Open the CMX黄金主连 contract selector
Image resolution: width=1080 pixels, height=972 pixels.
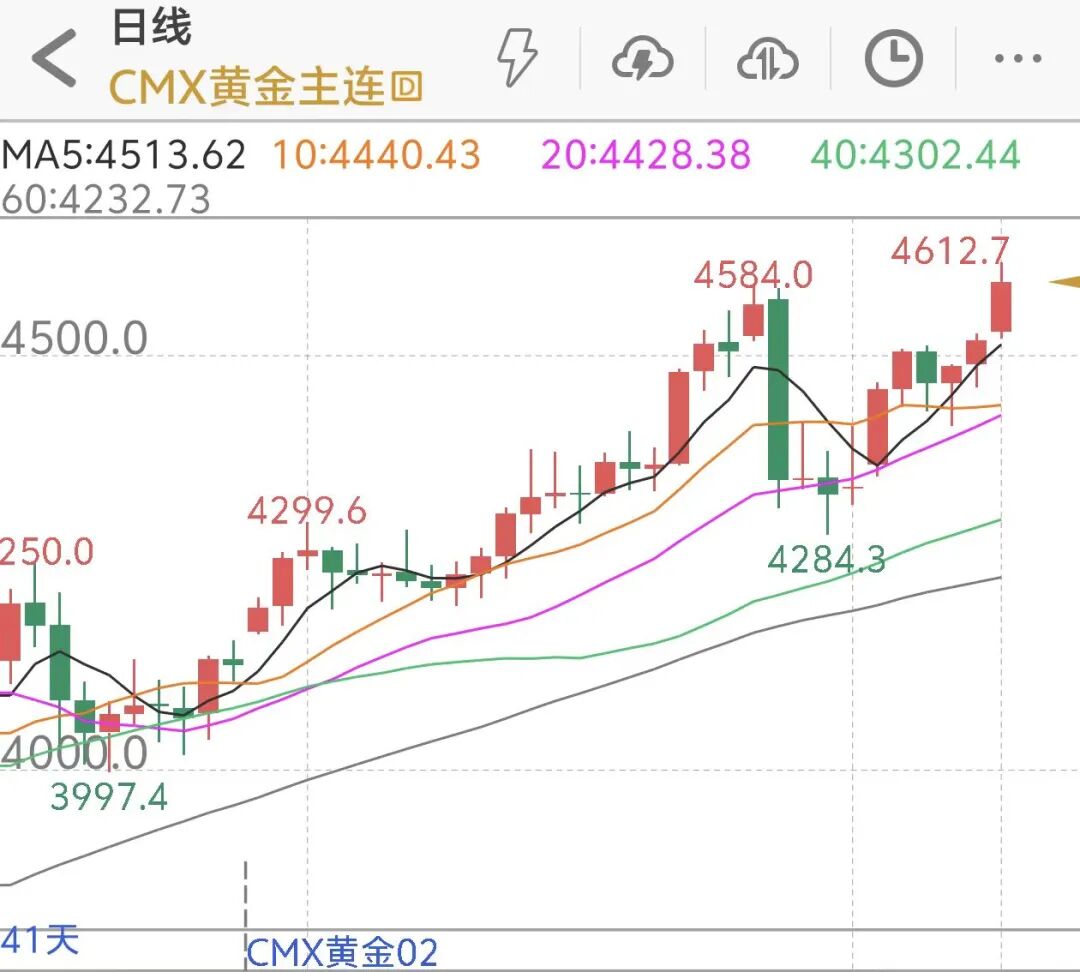click(265, 88)
